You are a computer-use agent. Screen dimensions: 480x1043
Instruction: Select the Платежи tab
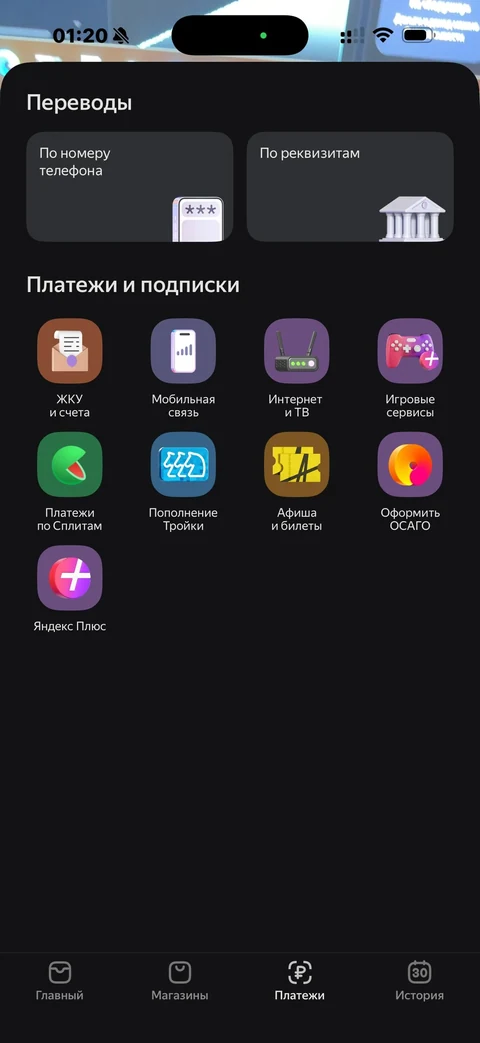(x=300, y=982)
